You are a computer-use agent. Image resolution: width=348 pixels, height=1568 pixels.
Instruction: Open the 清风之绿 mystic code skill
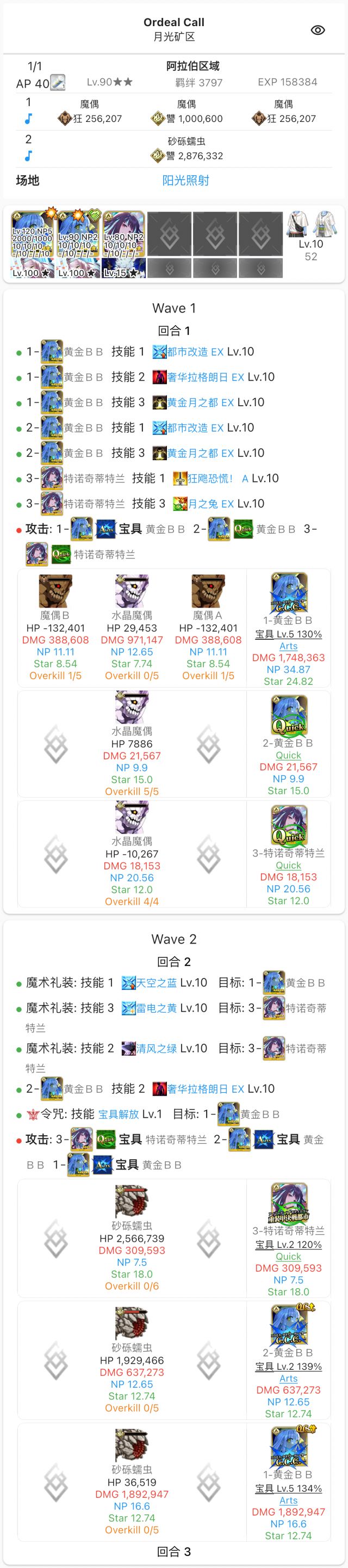(157, 1049)
